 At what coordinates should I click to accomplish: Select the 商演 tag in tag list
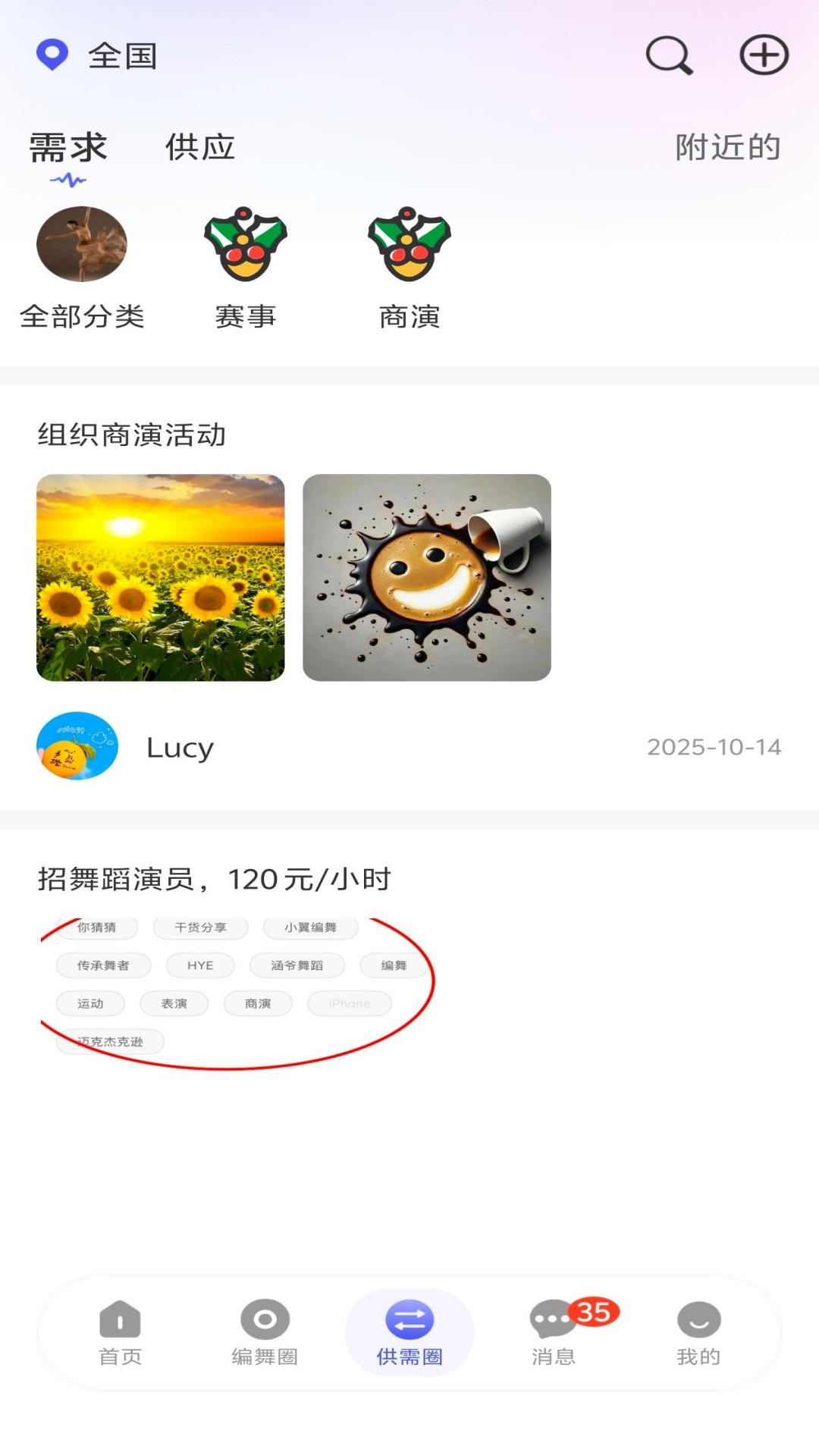point(258,1003)
